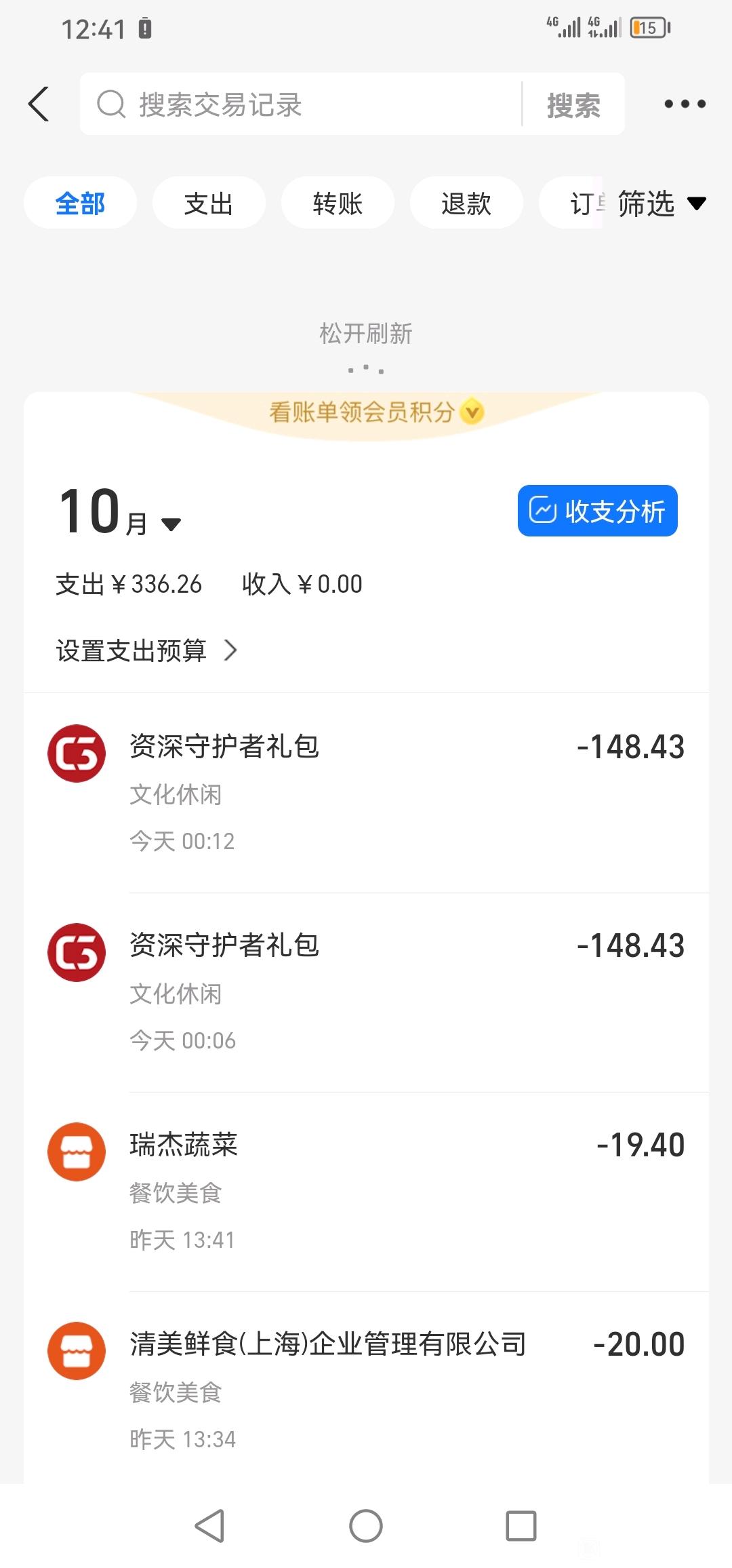The width and height of the screenshot is (732, 1568).
Task: Open the three-dot overflow menu
Action: coord(685,104)
